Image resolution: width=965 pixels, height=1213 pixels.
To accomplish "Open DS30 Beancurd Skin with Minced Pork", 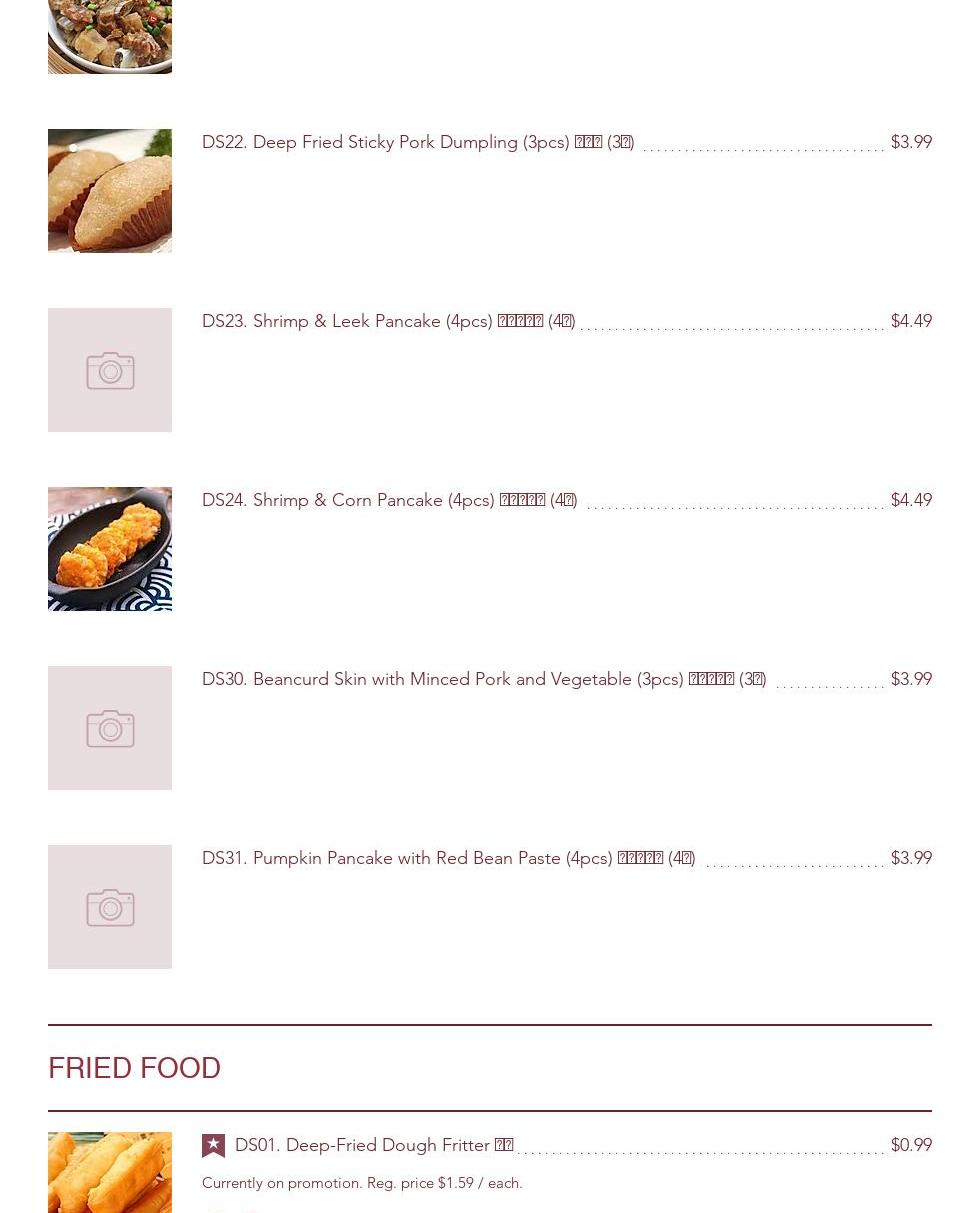I will 483,679.
